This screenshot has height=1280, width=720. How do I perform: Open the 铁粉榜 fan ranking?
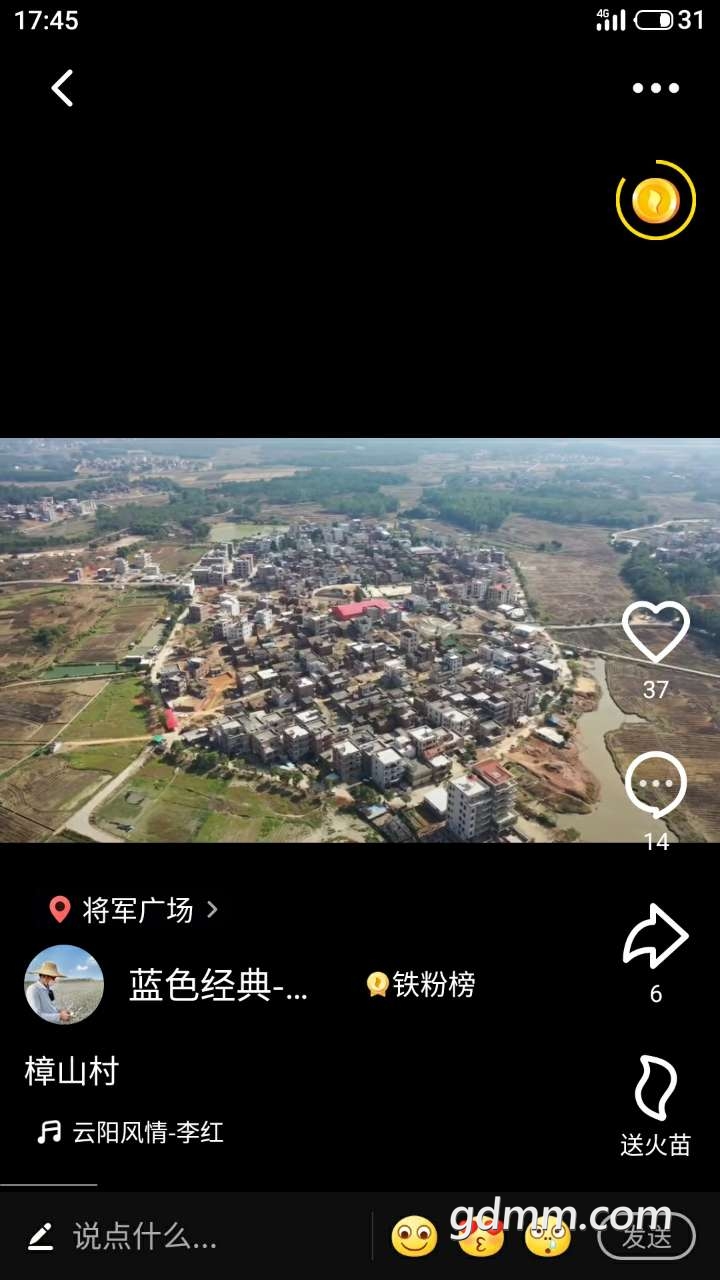click(x=421, y=985)
